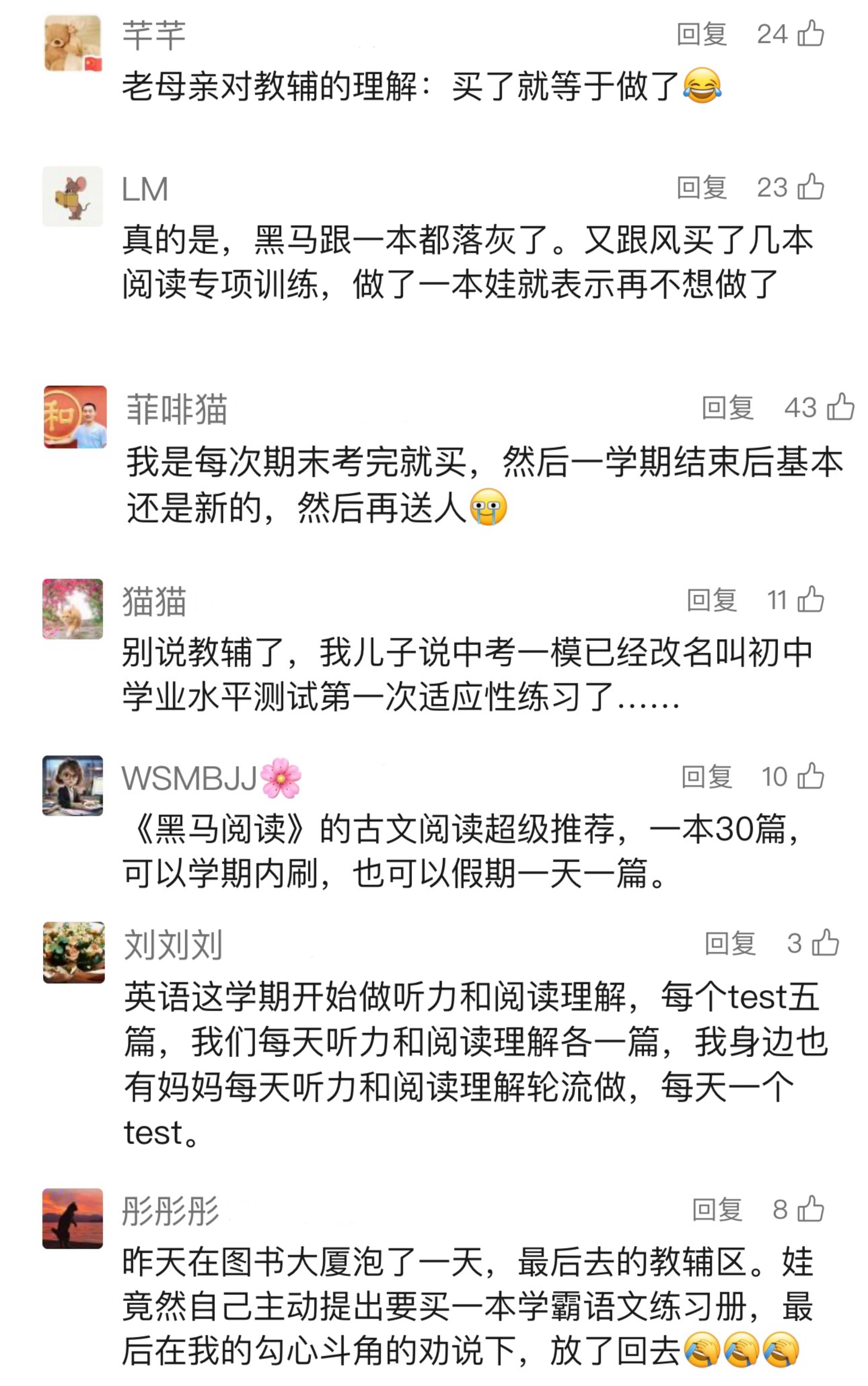Image resolution: width=868 pixels, height=1386 pixels.
Task: View WSMBJJ's profile avatar
Action: (73, 785)
